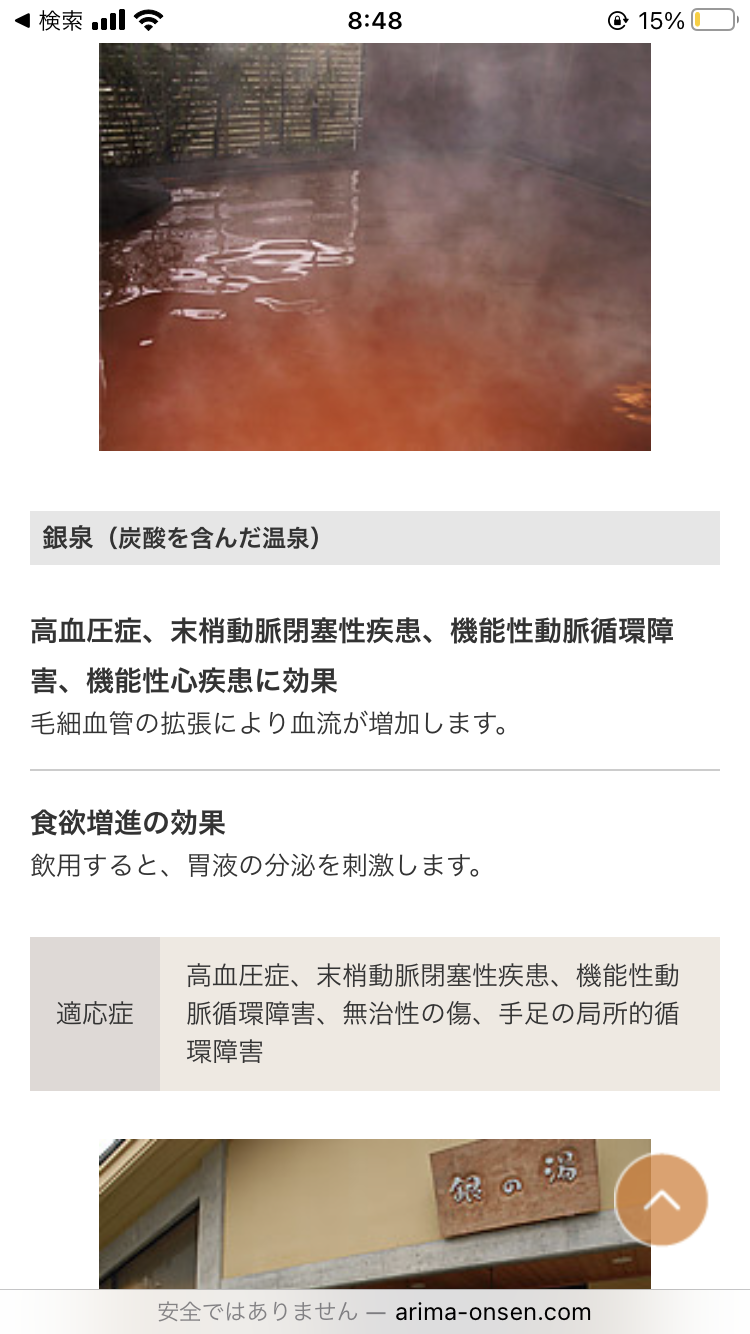The image size is (750, 1334).
Task: Return to the previous app via 検索
Action: coord(48,21)
